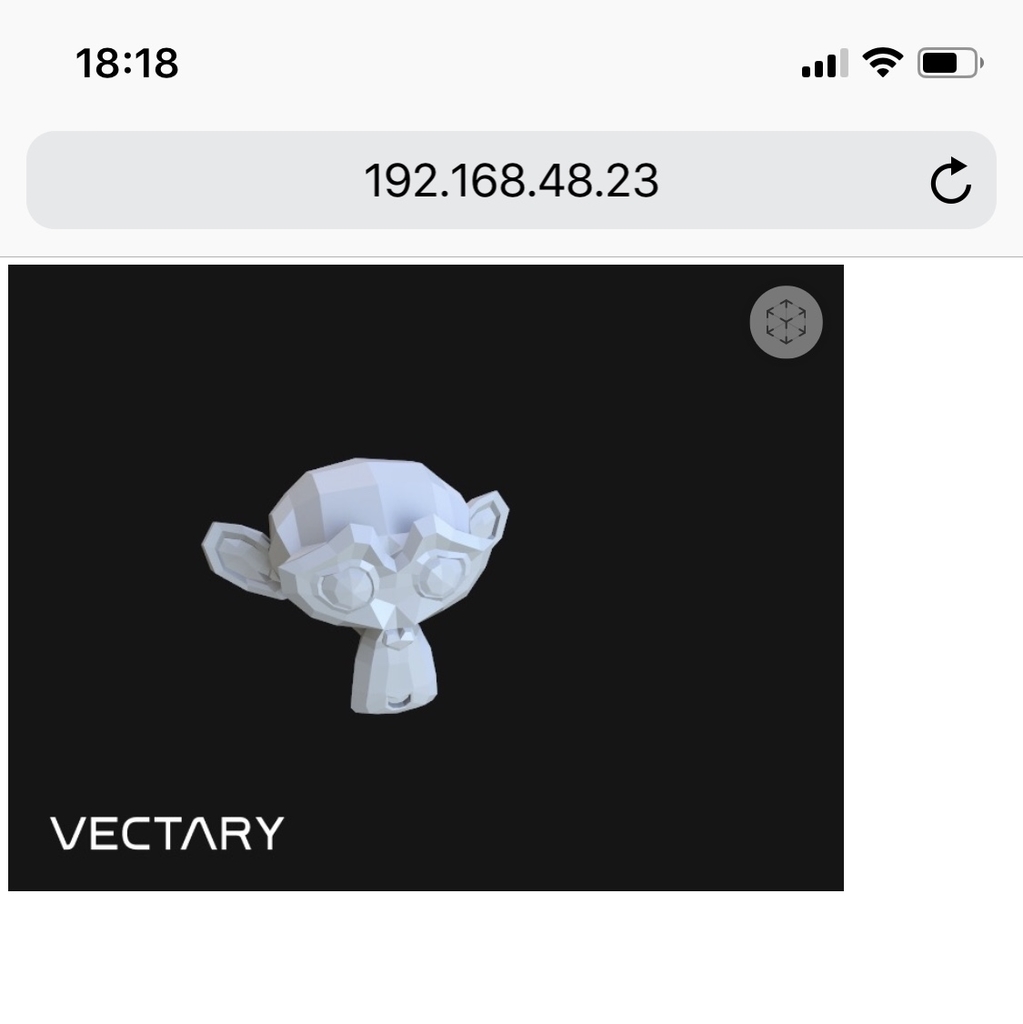Tap the Safari page view showing the model
Viewport: 1023px width, 1024px height.
425,577
